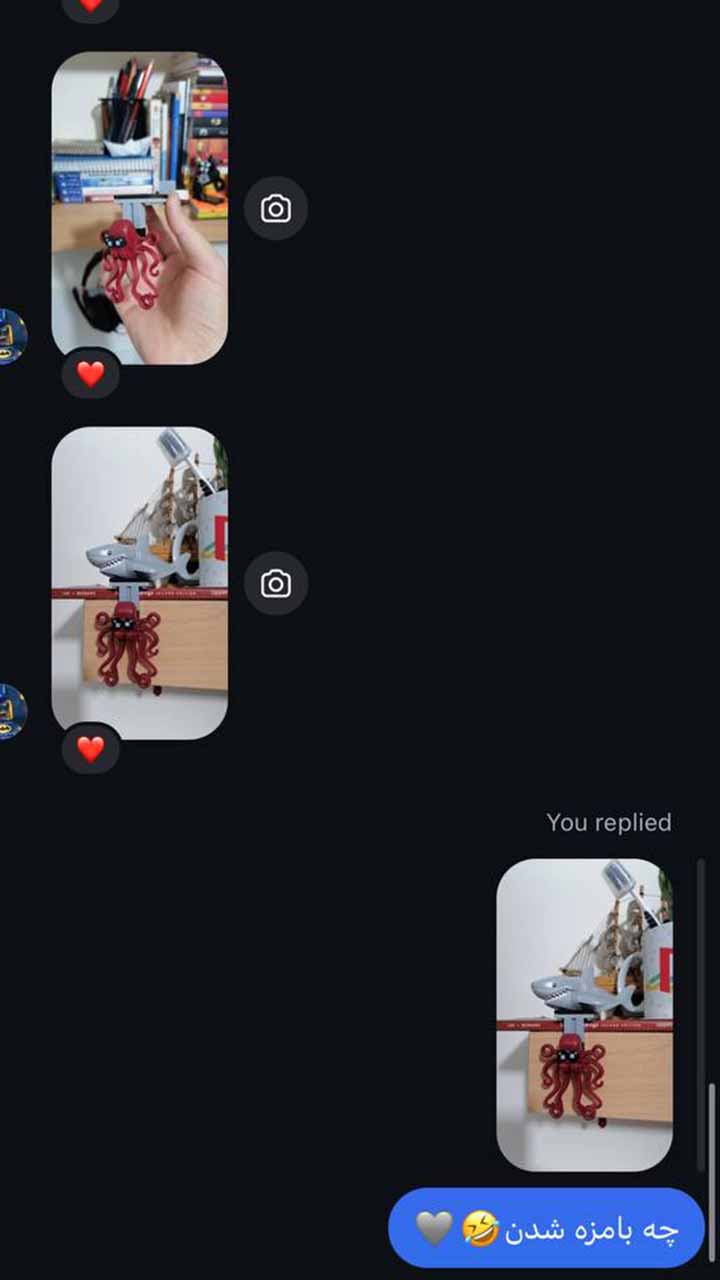View the heart reaction under the received shark photo
The width and height of the screenshot is (720, 1280).
click(x=91, y=748)
